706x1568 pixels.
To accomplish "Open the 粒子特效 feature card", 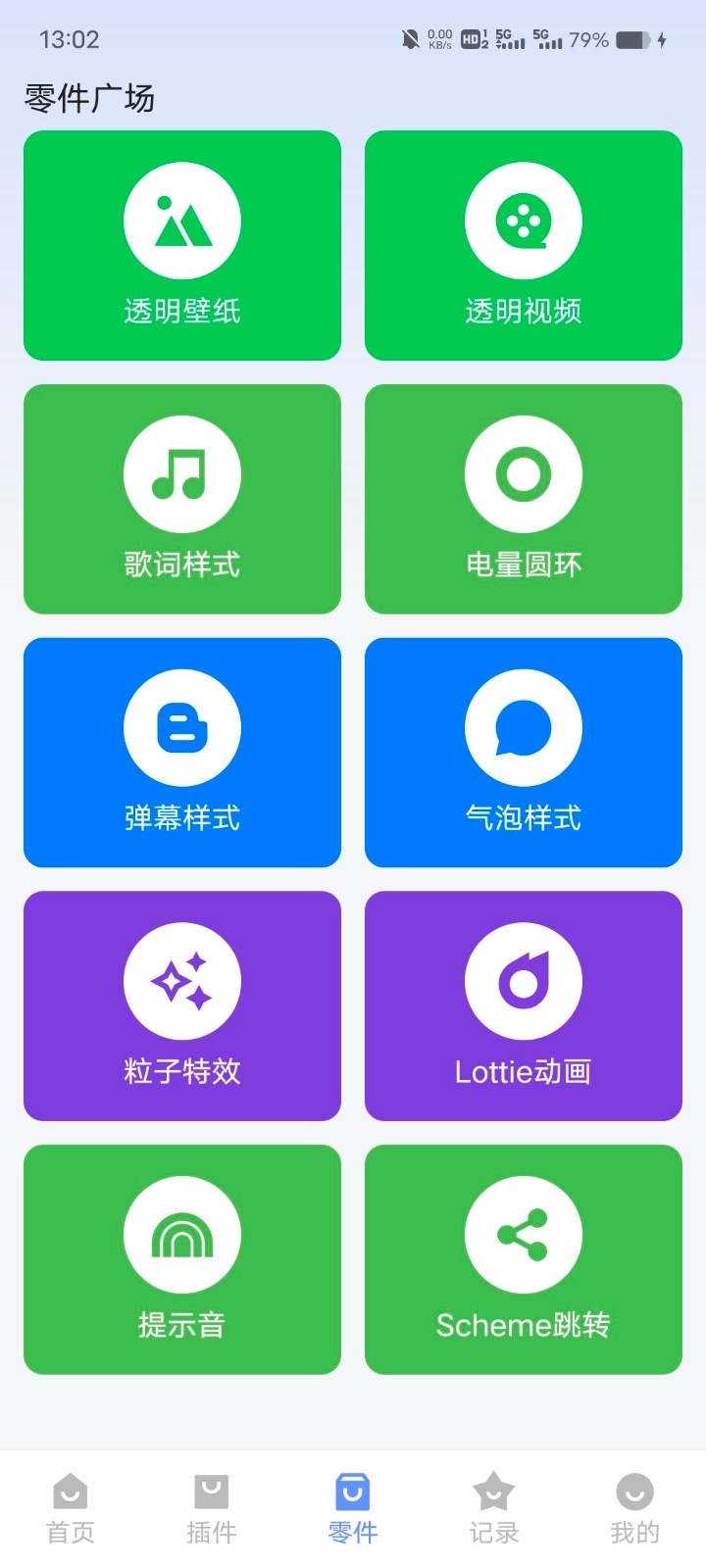I will 181,1006.
